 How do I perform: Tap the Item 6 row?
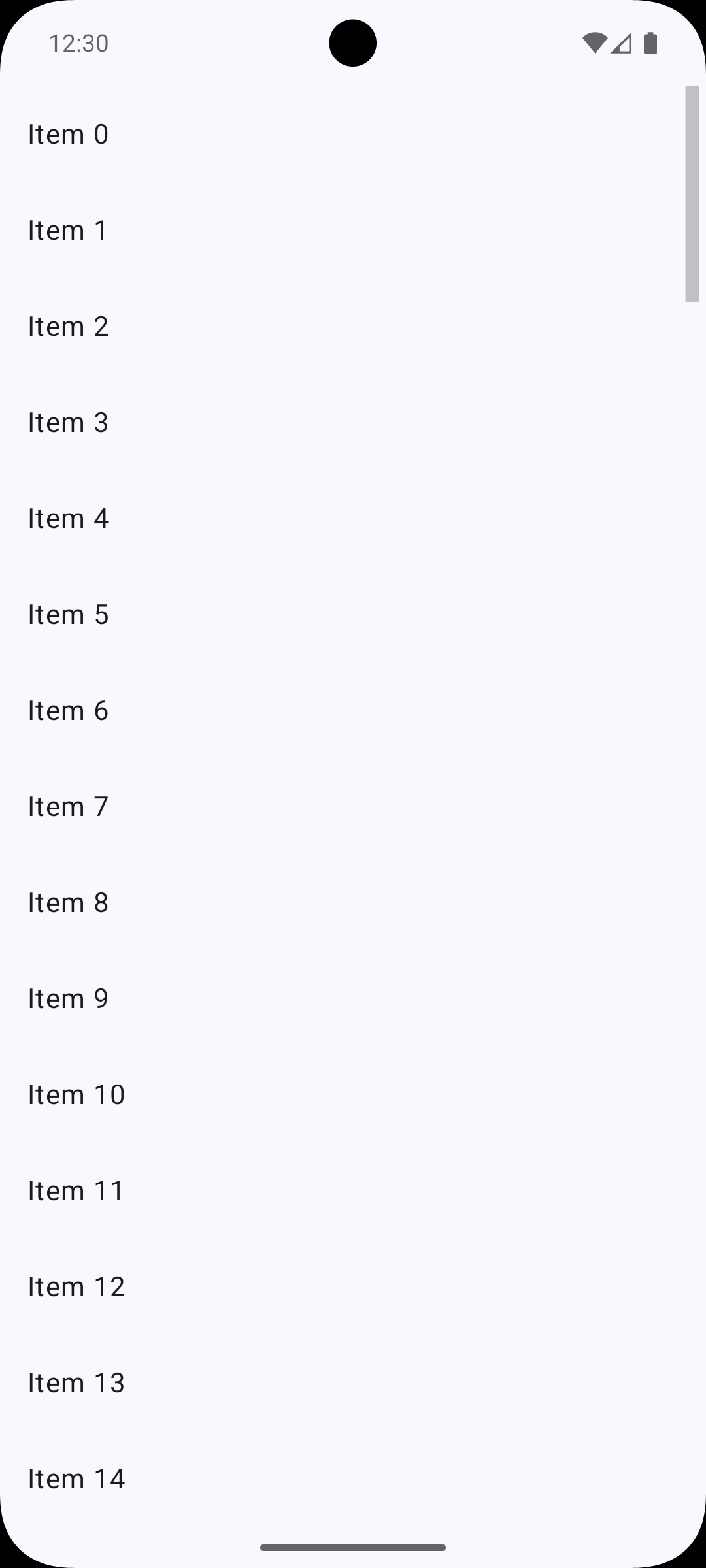(x=68, y=711)
